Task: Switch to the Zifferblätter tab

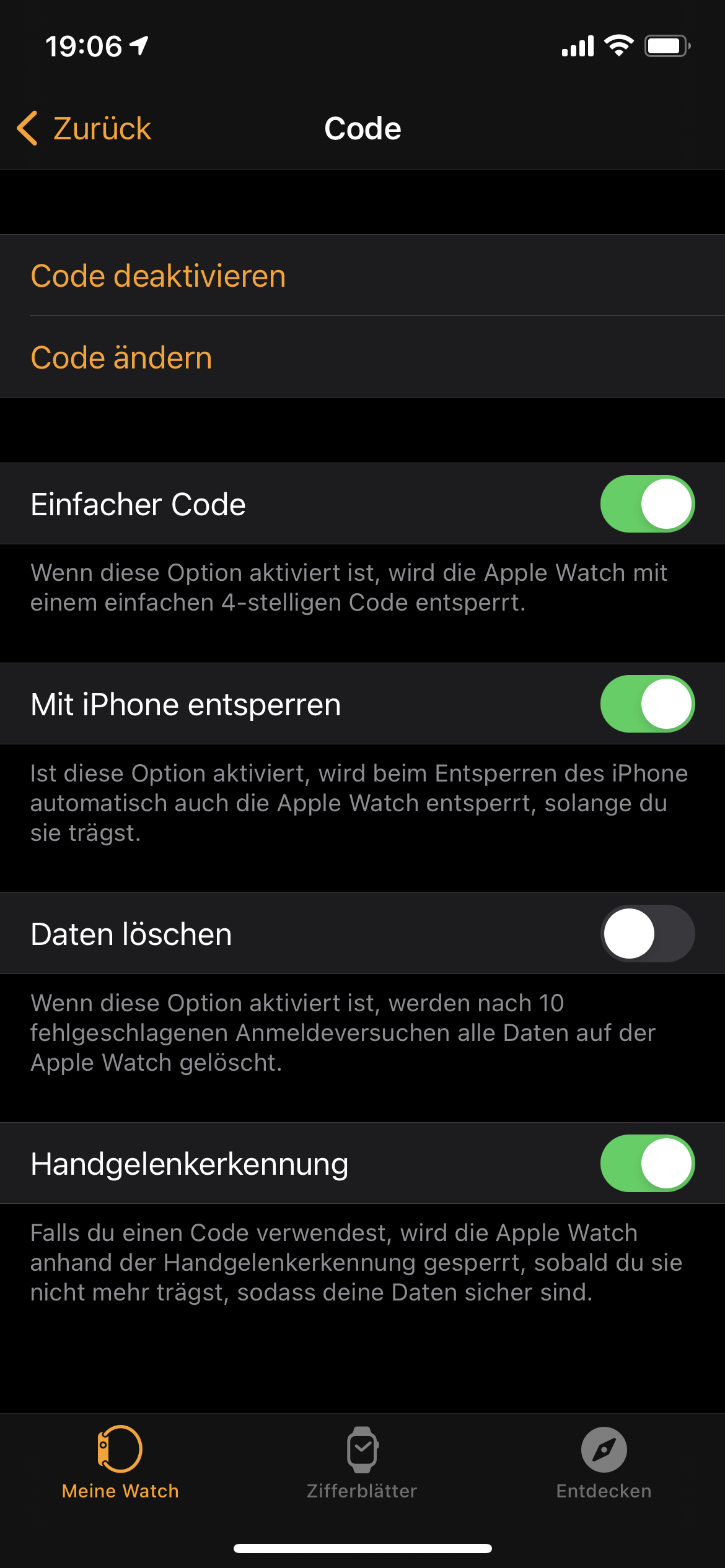Action: 362,1461
